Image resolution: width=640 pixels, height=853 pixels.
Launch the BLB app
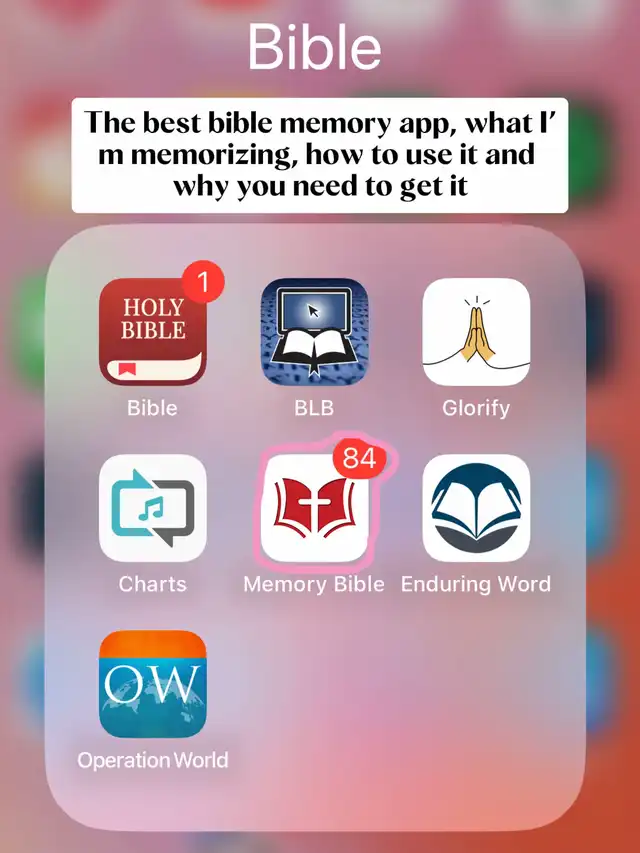(314, 332)
